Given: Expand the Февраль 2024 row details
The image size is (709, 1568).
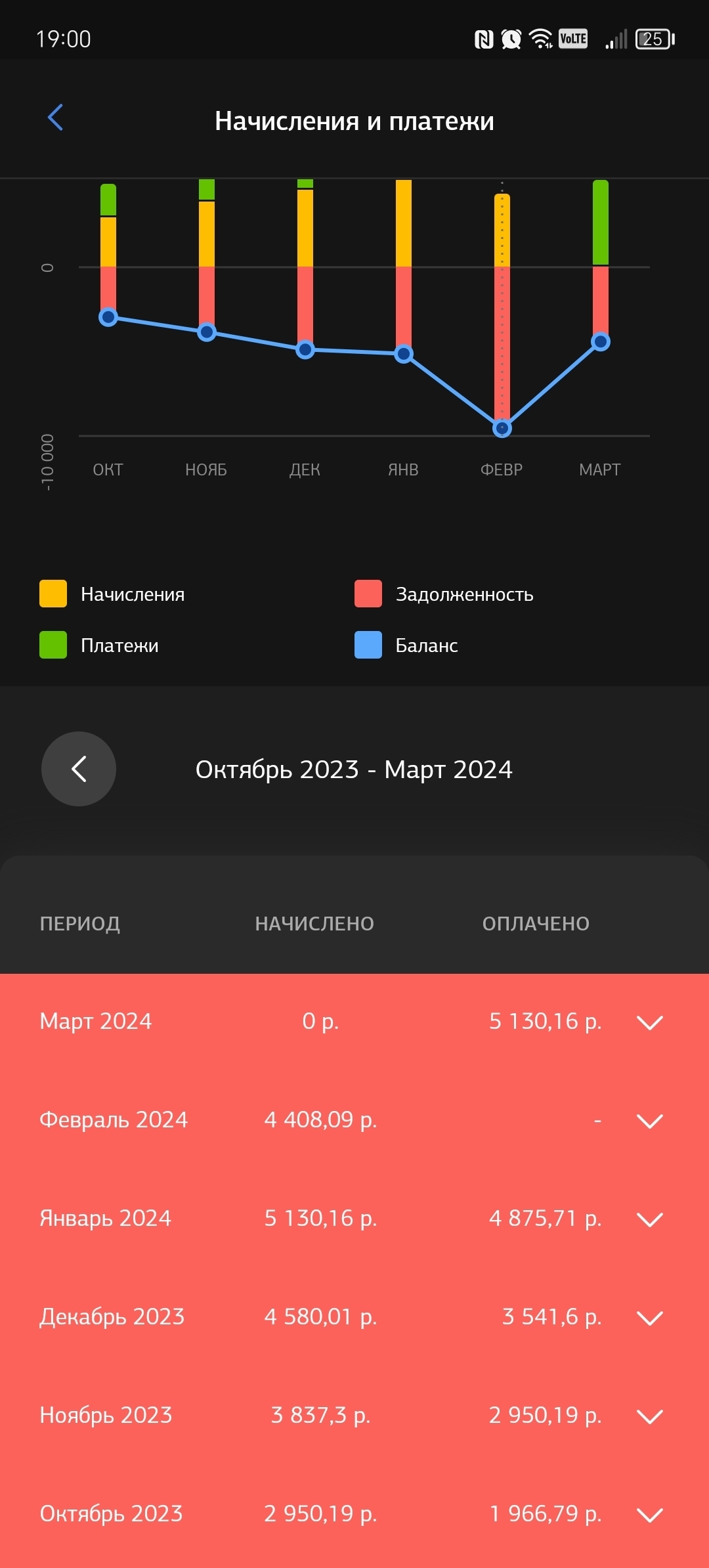Looking at the screenshot, I should pos(650,1121).
